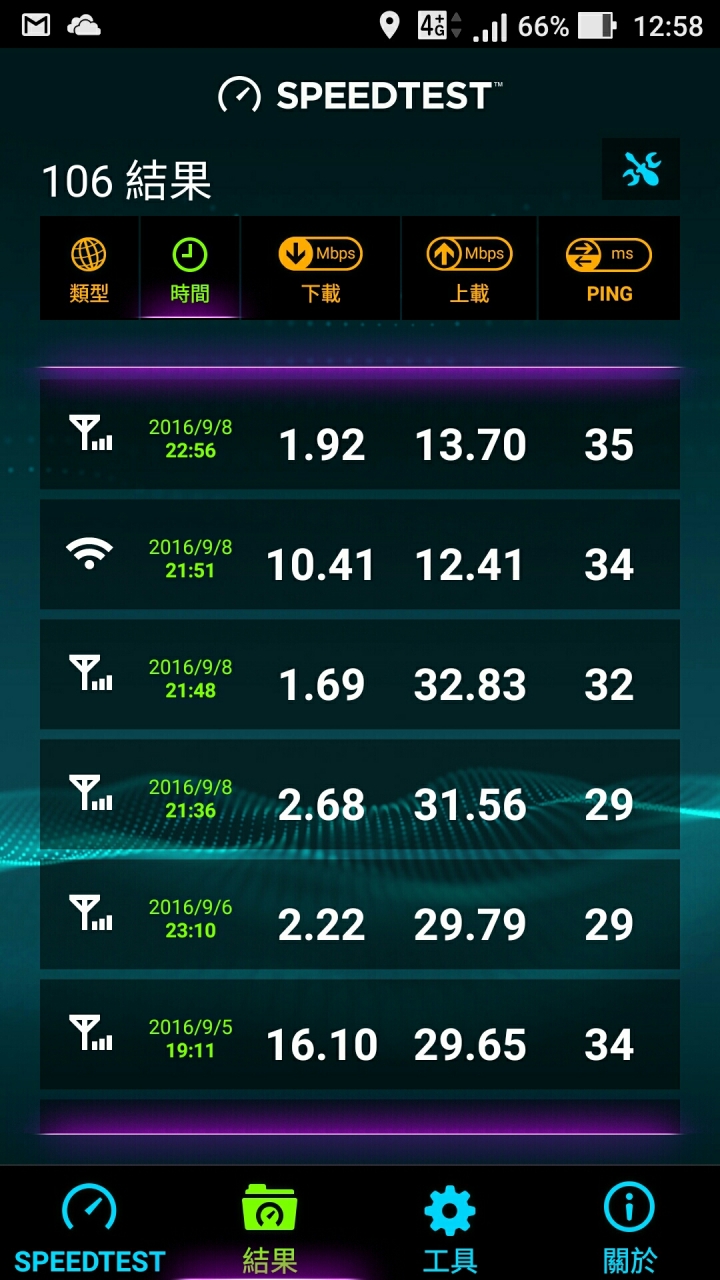Go to the 工具 tab

(x=450, y=1225)
